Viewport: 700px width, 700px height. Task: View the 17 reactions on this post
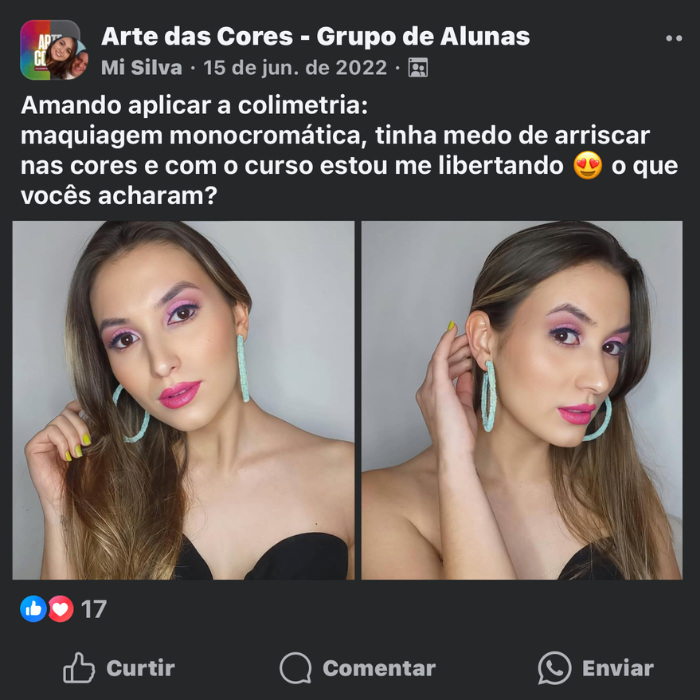tap(64, 608)
